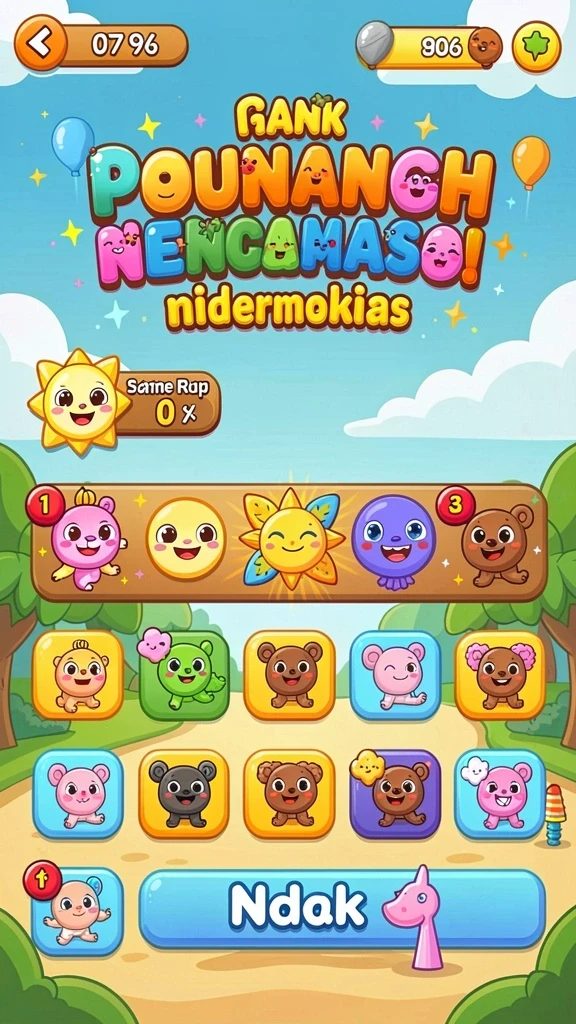The image size is (576, 1024).
Task: Tap the purple blob in the wooden banner
Action: pyautogui.click(x=394, y=541)
